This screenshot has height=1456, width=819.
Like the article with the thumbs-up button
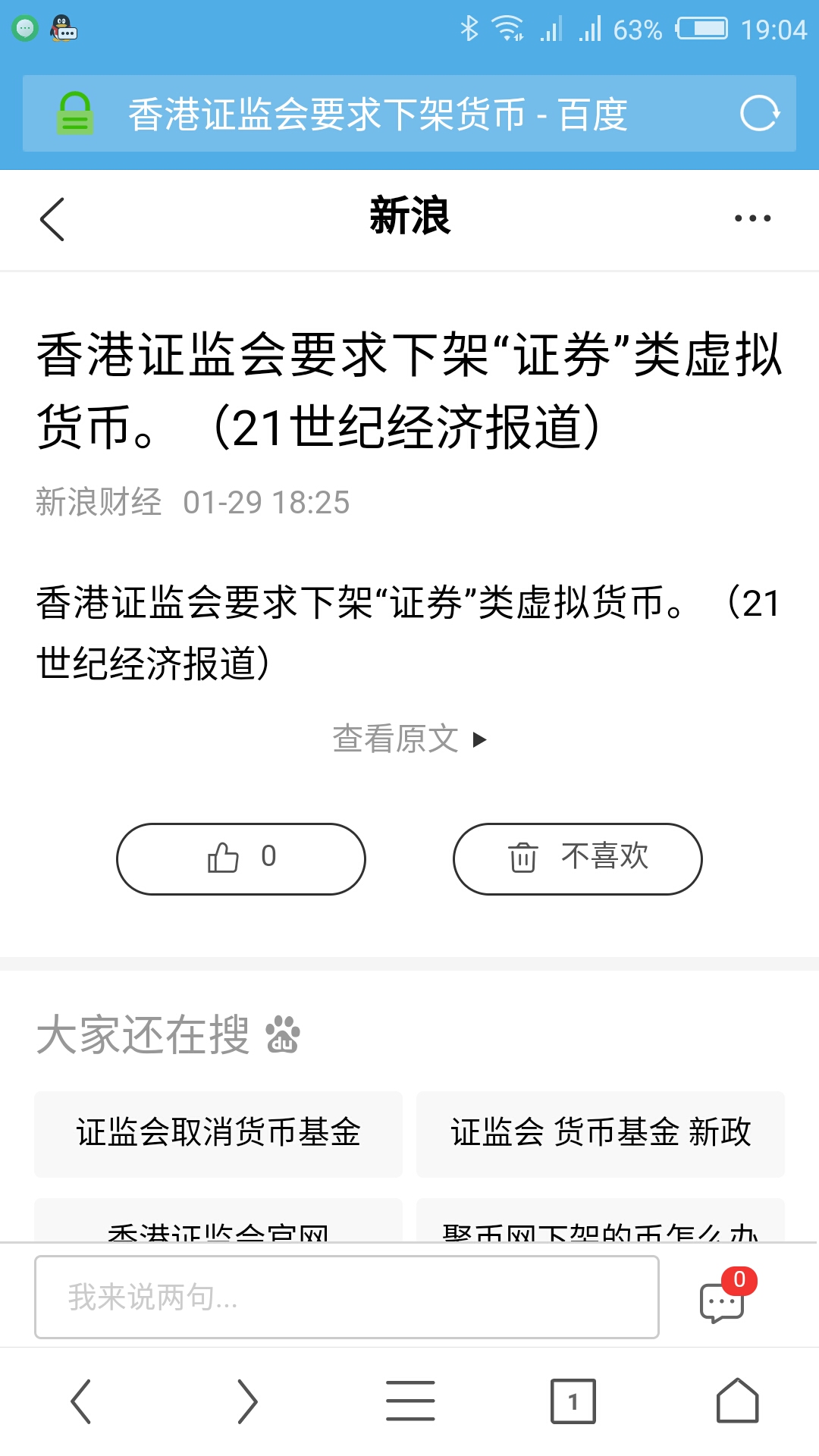coord(241,858)
